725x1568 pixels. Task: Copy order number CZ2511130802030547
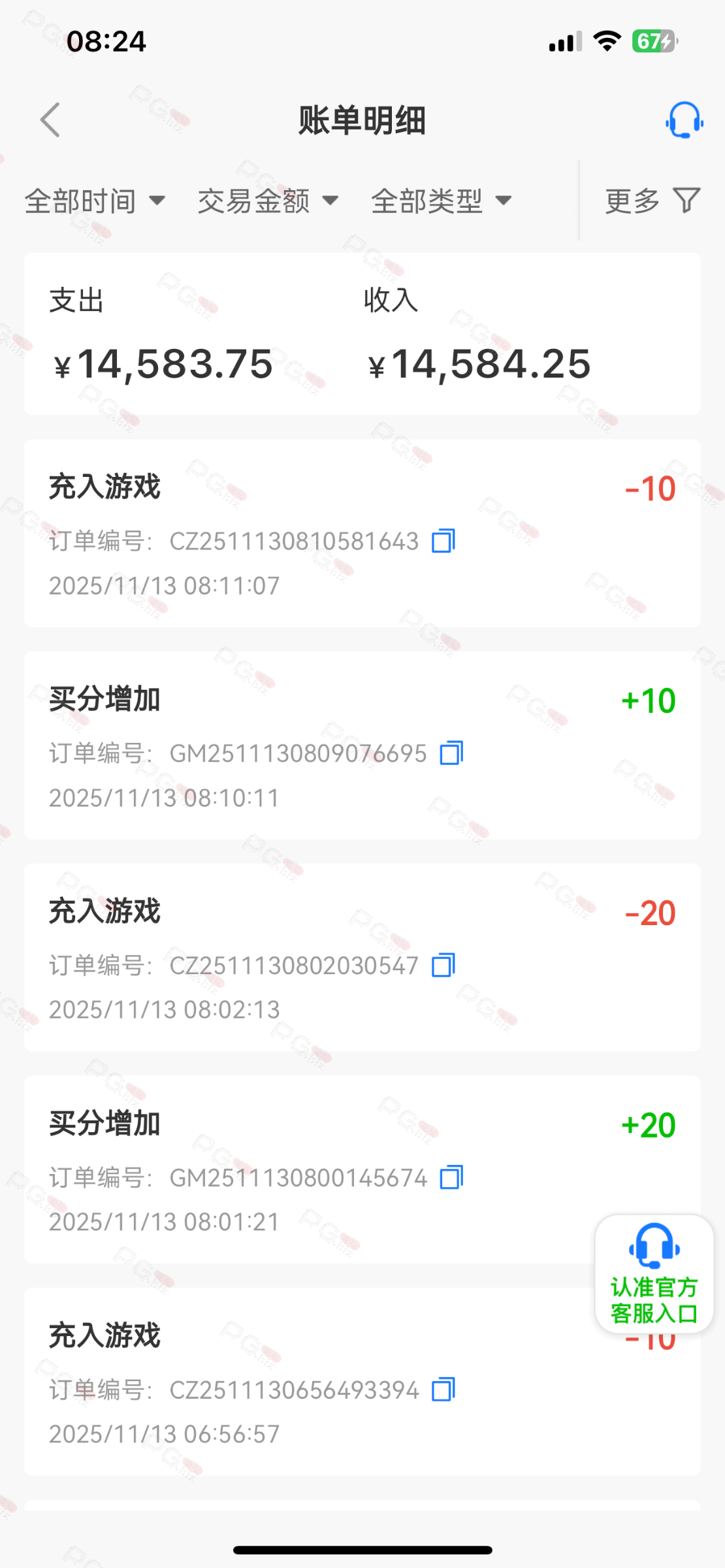[443, 966]
